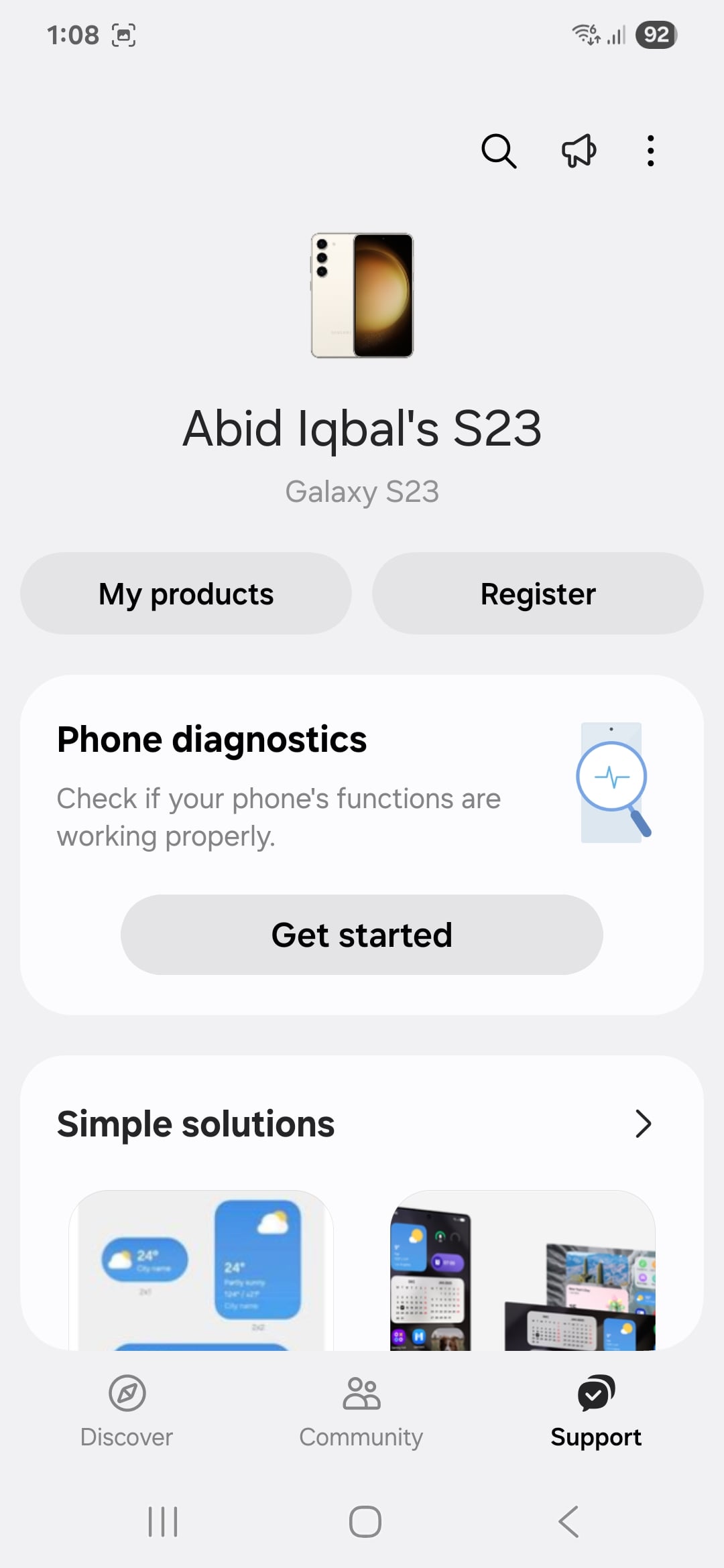Register a new product

click(x=538, y=594)
